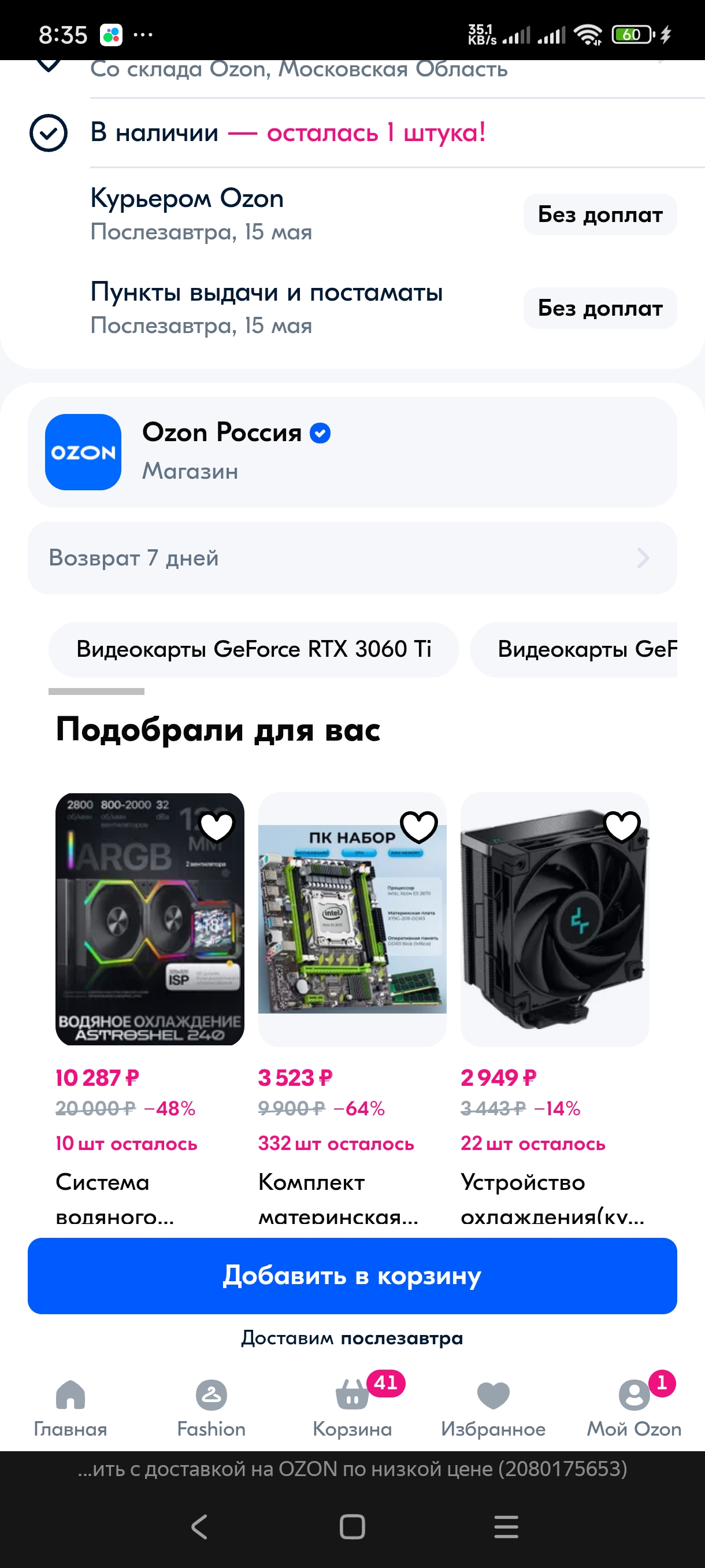
Task: Tap the system back button
Action: coord(199,1526)
